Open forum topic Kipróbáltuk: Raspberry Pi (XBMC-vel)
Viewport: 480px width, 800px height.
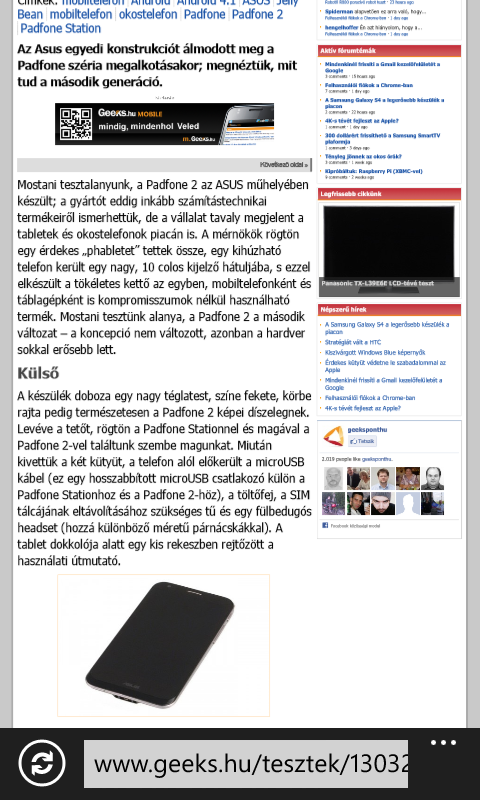[373, 171]
